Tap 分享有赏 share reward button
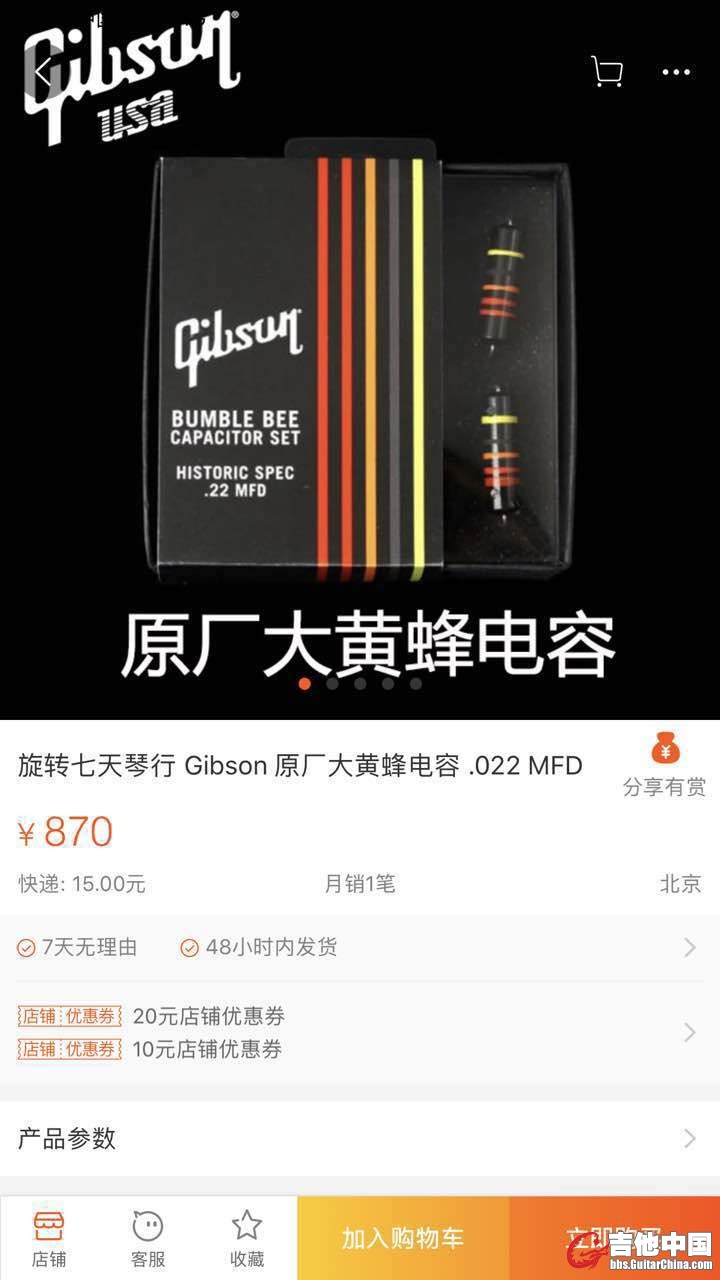 665,765
